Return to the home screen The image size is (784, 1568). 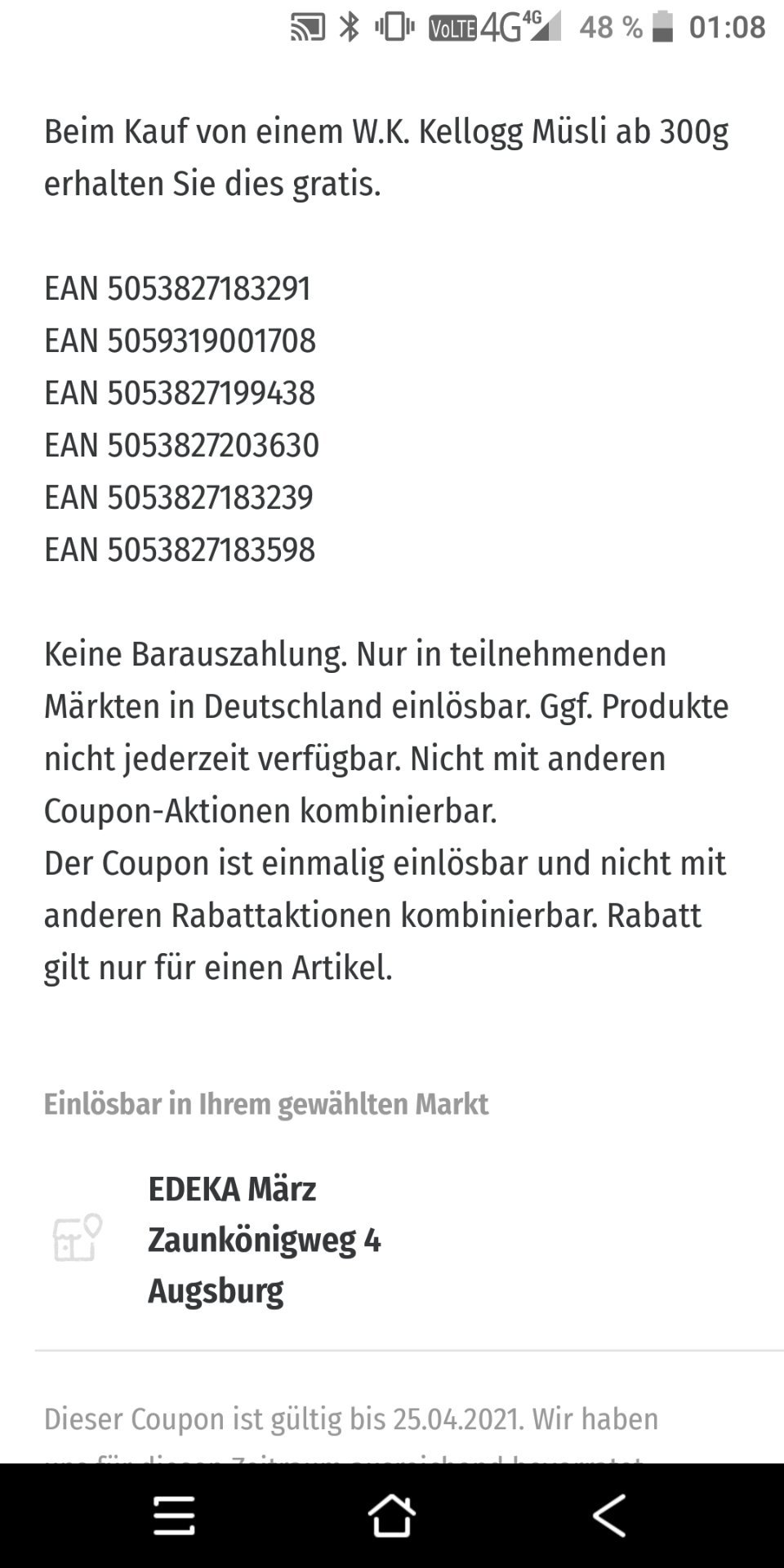pos(392,1515)
